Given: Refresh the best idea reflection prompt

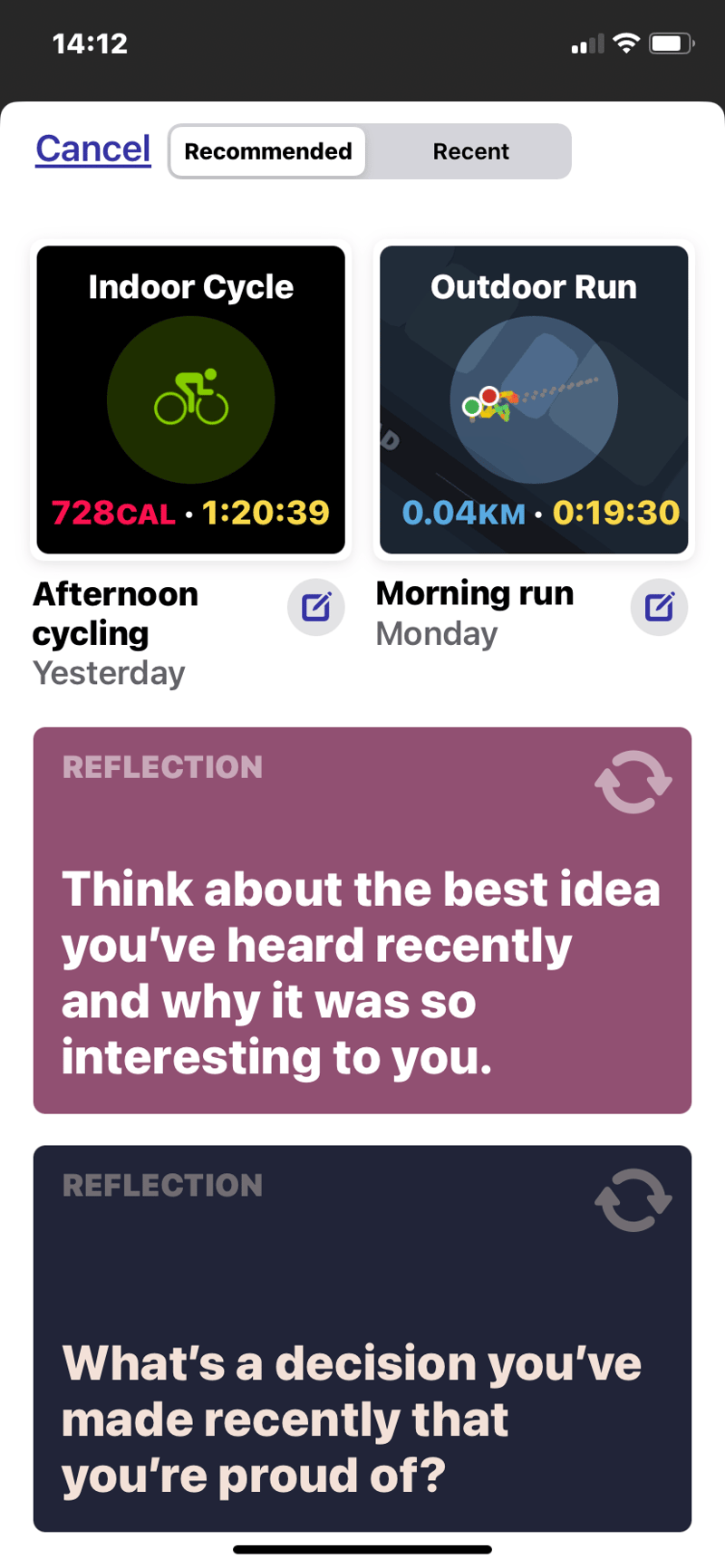Looking at the screenshot, I should (633, 782).
